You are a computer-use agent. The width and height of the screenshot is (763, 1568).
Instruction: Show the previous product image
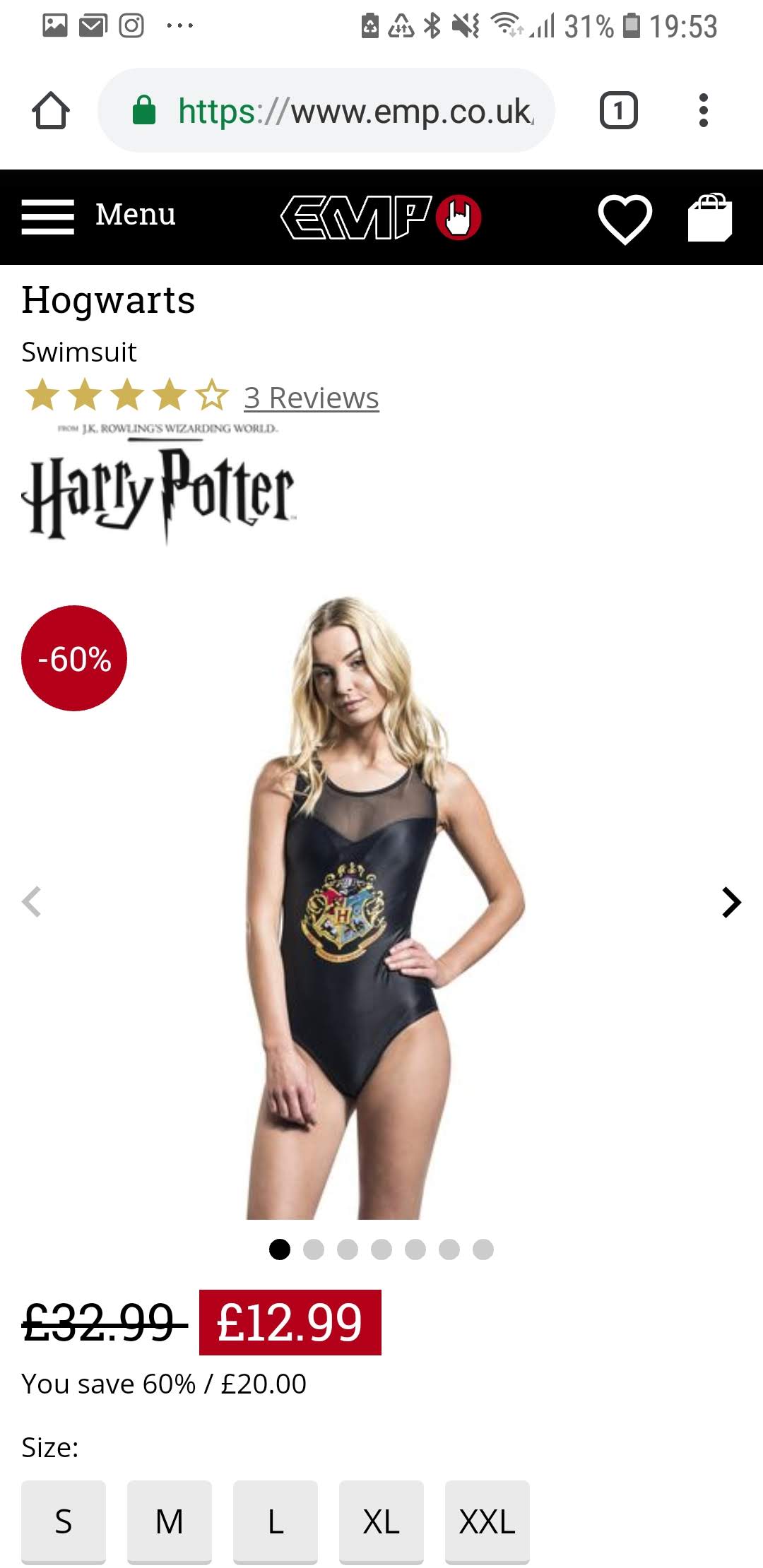(31, 902)
